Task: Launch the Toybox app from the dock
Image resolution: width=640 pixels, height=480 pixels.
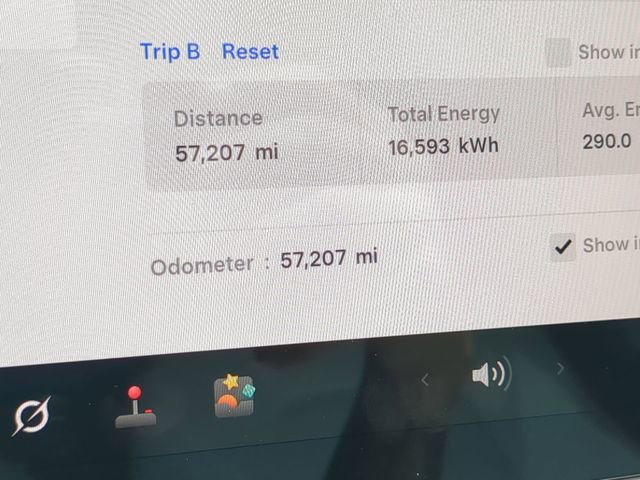Action: [x=234, y=396]
